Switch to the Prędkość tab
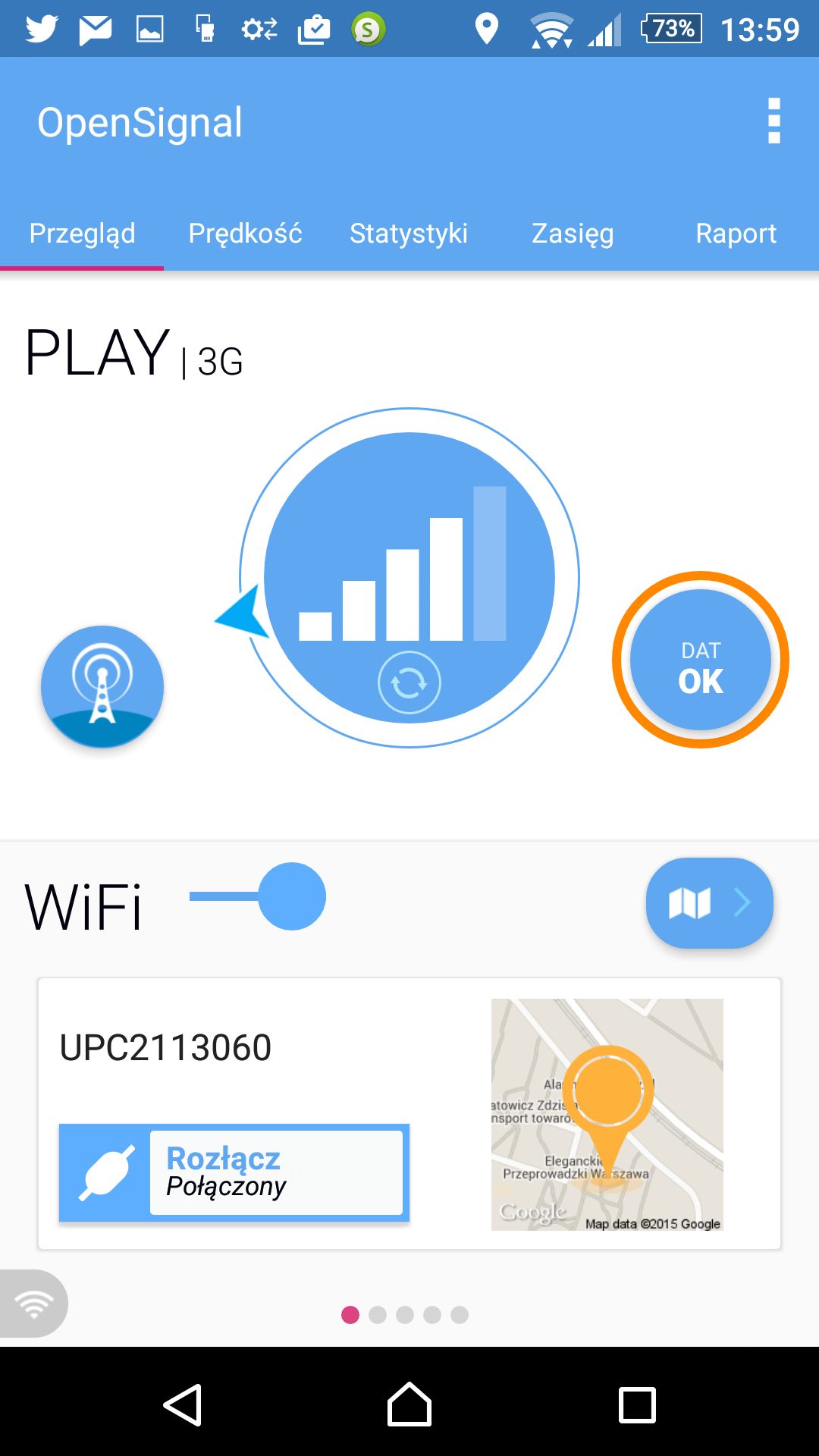 coord(245,234)
